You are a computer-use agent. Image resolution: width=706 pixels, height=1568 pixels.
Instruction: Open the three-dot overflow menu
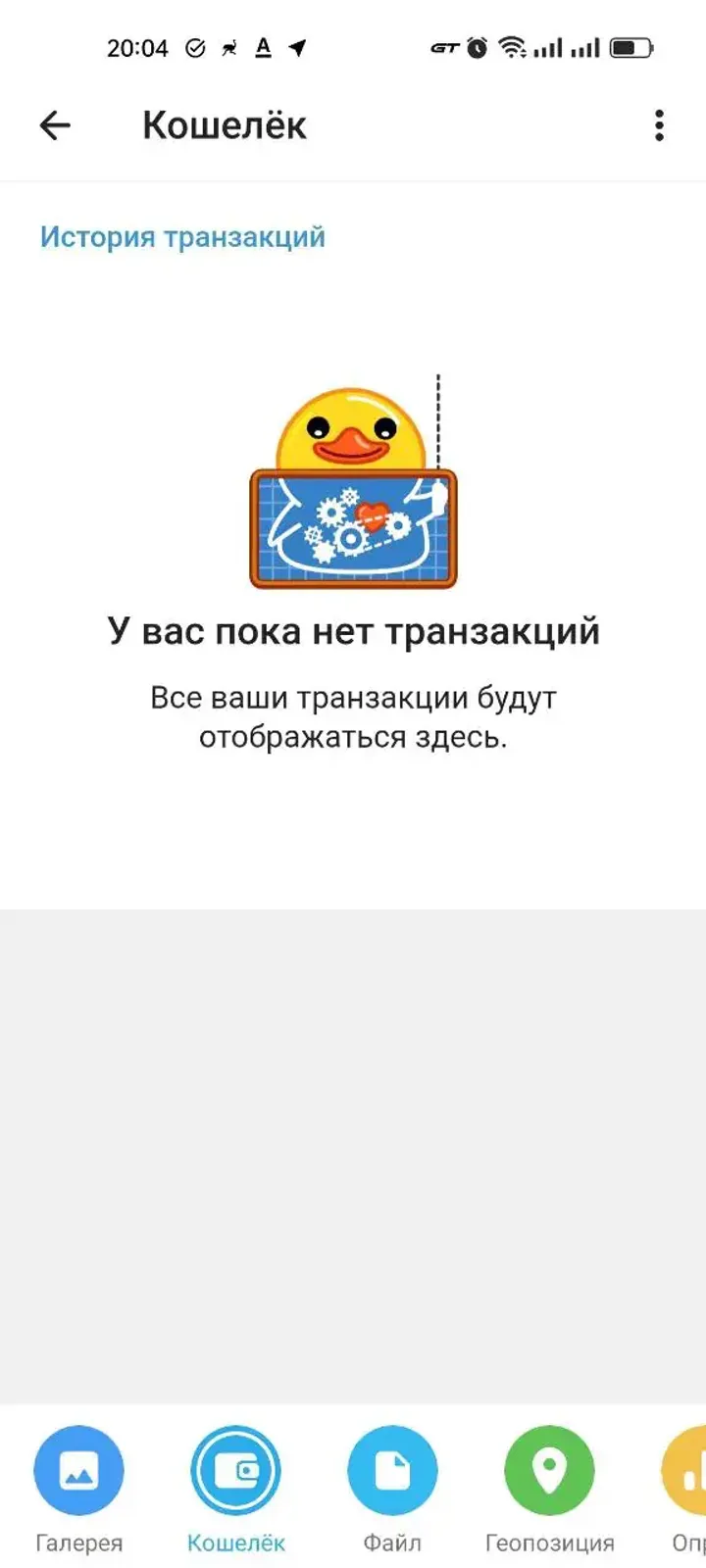pos(659,125)
